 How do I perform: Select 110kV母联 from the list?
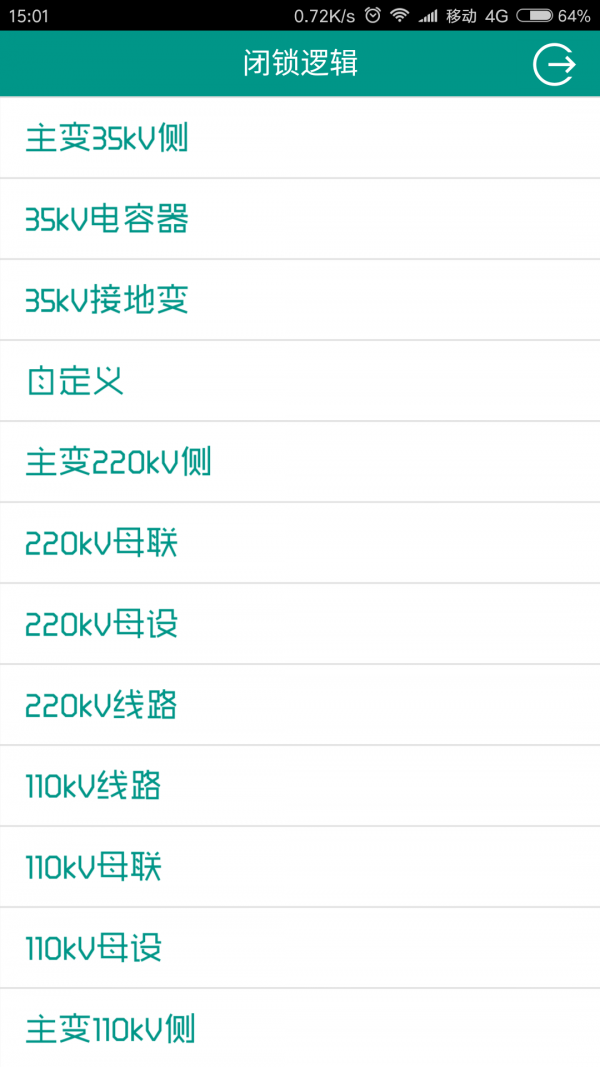300,867
